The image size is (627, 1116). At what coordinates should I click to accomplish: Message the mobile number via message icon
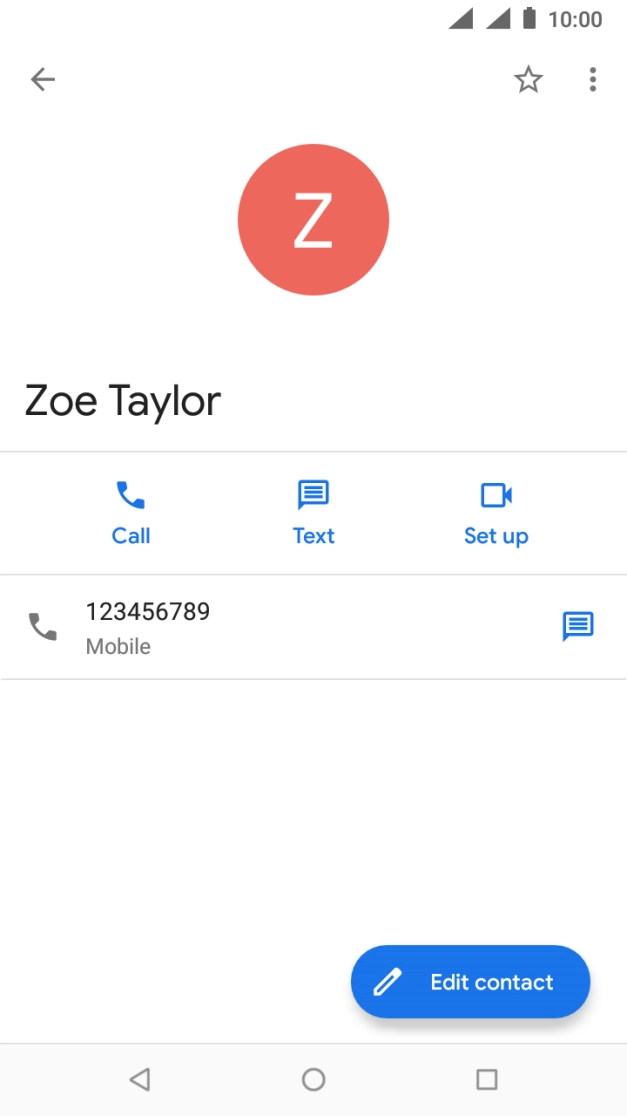(x=578, y=627)
